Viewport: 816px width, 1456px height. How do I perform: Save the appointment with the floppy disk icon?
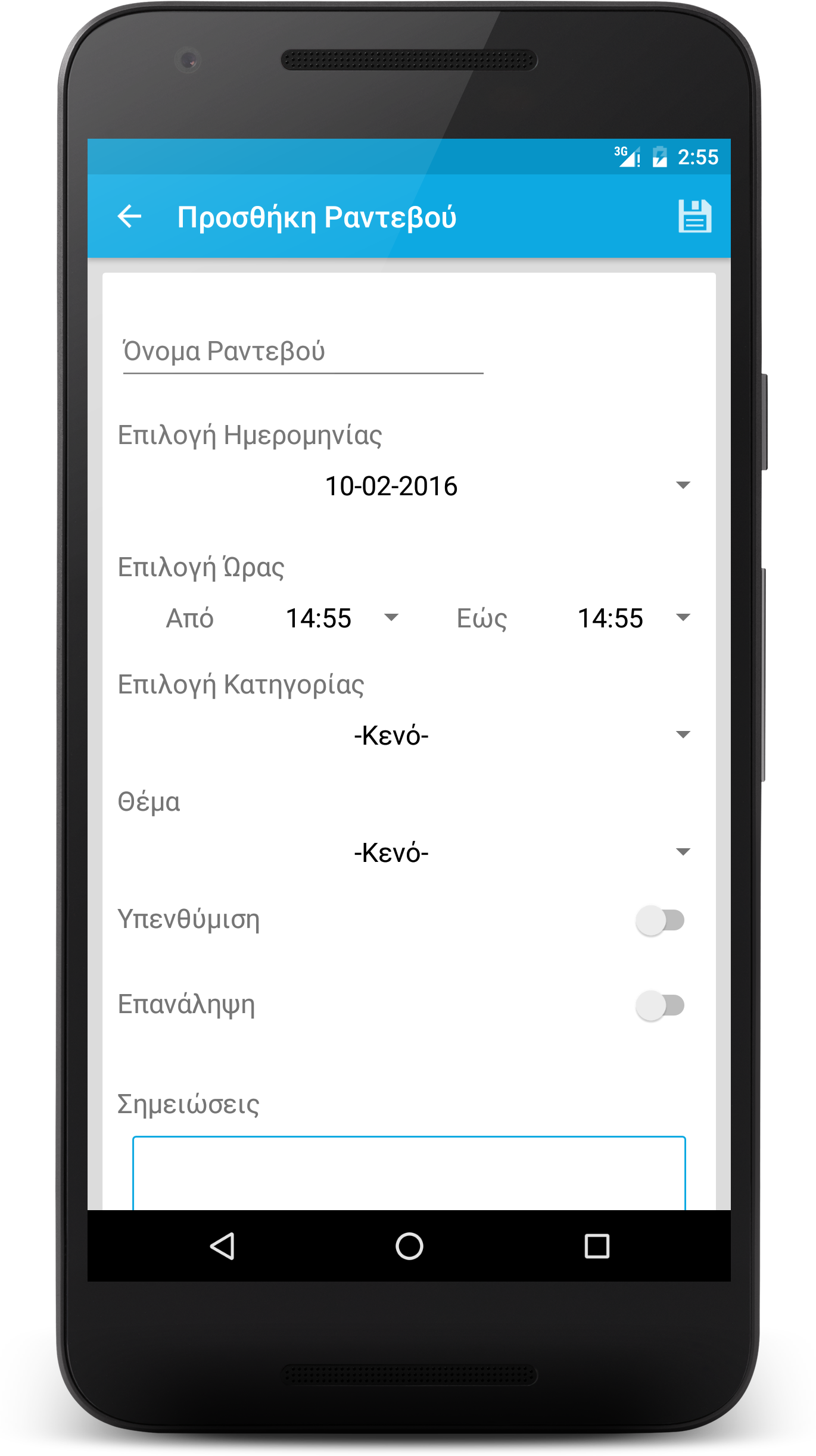[x=694, y=216]
